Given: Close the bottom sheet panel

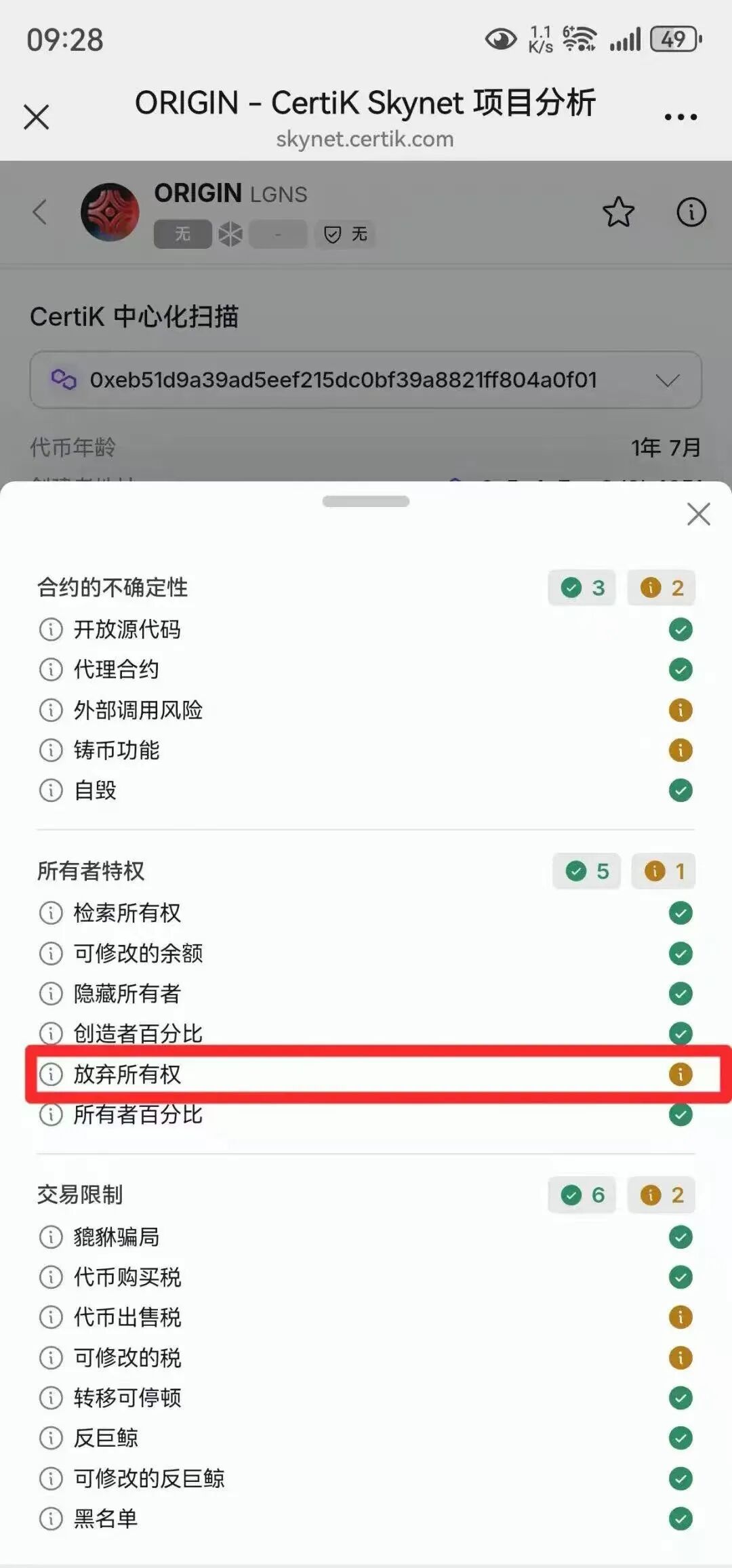Looking at the screenshot, I should 698,514.
